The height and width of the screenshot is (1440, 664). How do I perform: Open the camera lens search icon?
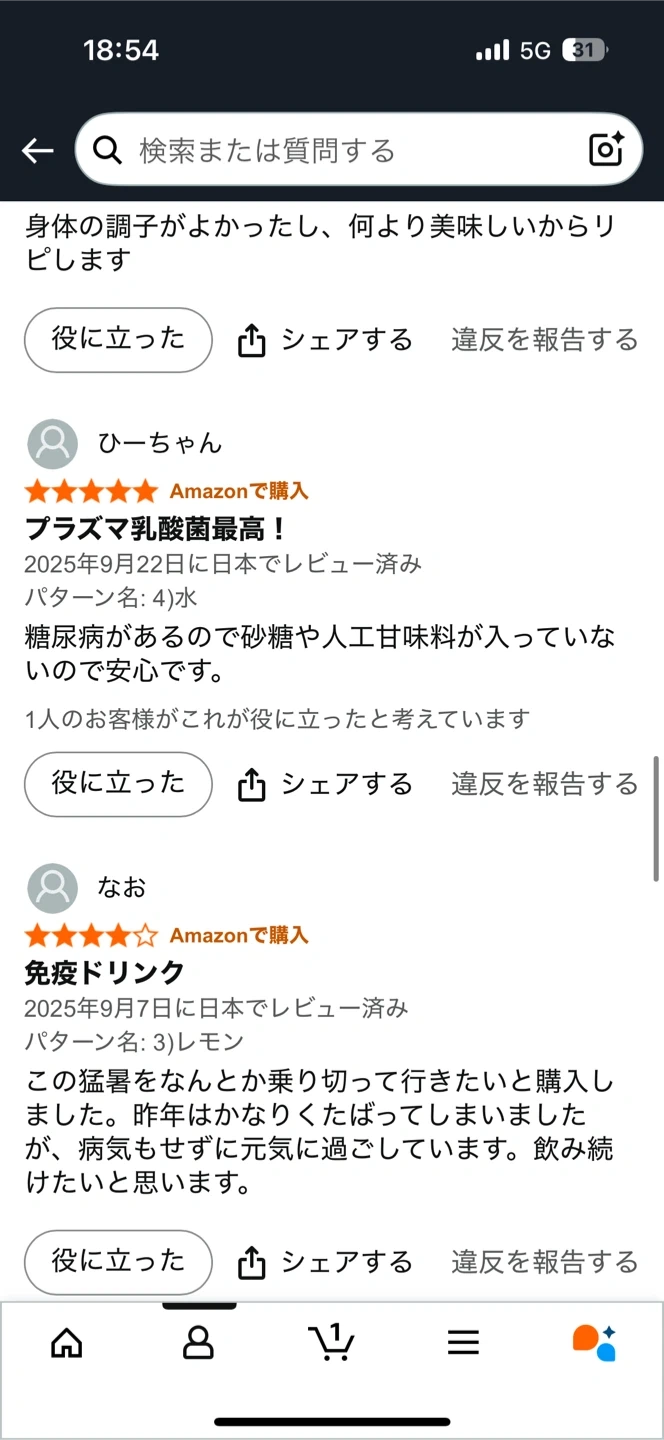tap(606, 150)
